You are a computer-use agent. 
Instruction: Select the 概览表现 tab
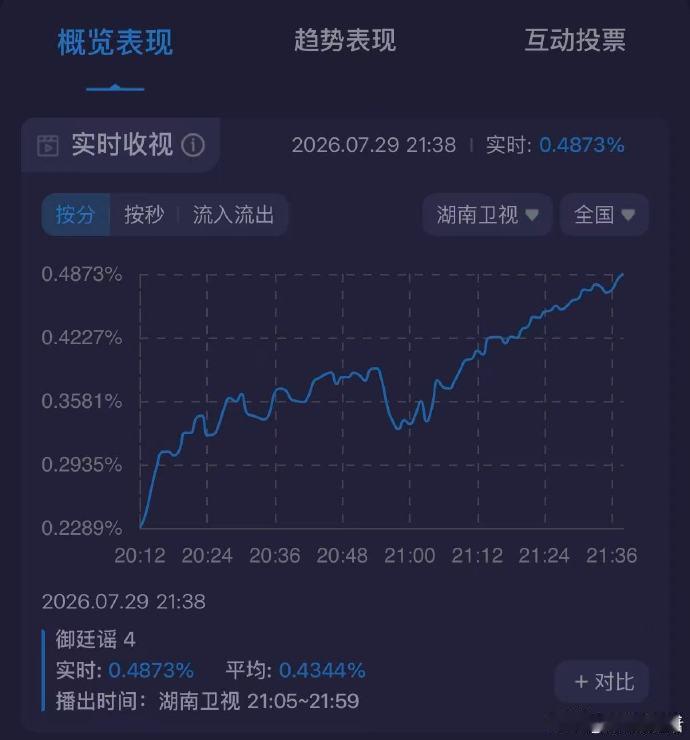click(x=115, y=42)
